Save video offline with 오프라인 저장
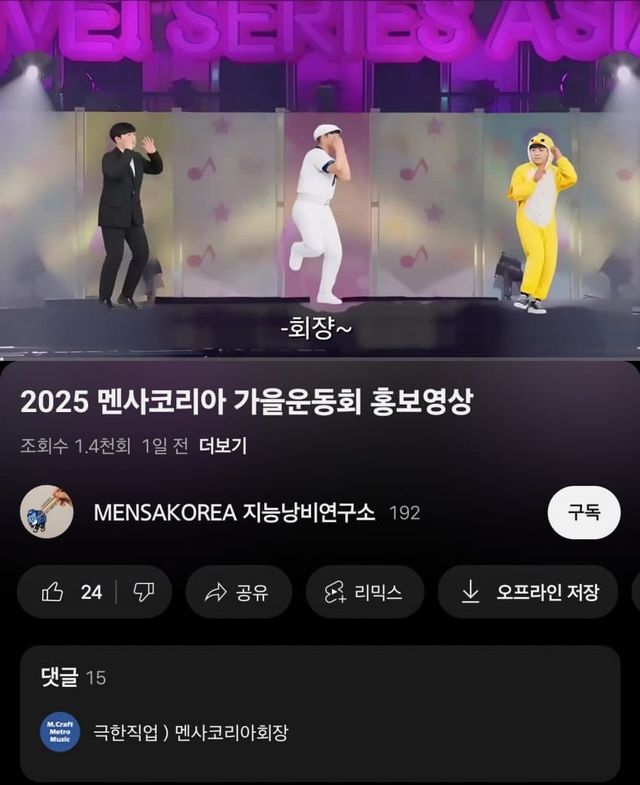Screen dimensions: 640x785 (x=530, y=592)
